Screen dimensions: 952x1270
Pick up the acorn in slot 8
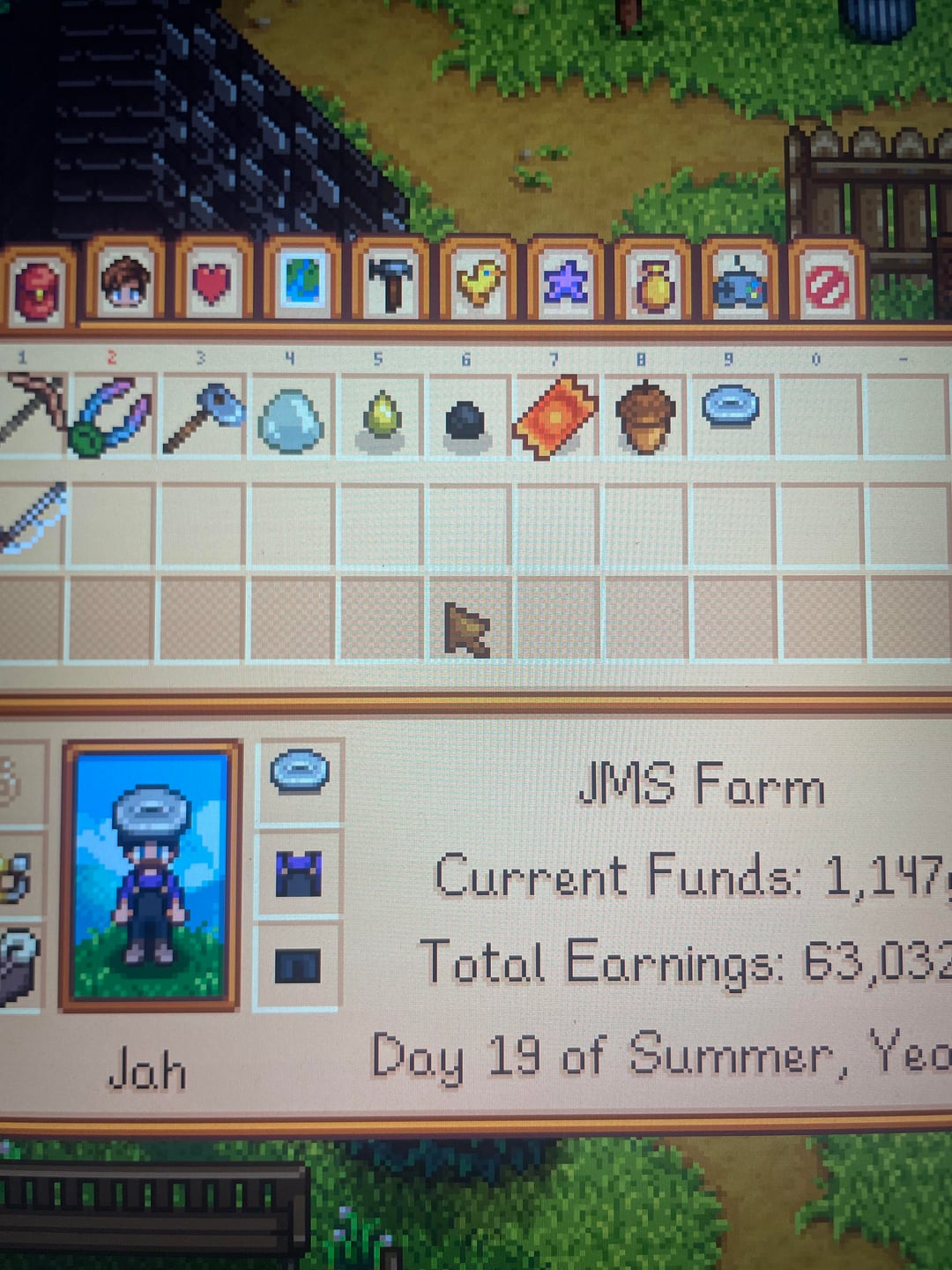click(x=644, y=416)
